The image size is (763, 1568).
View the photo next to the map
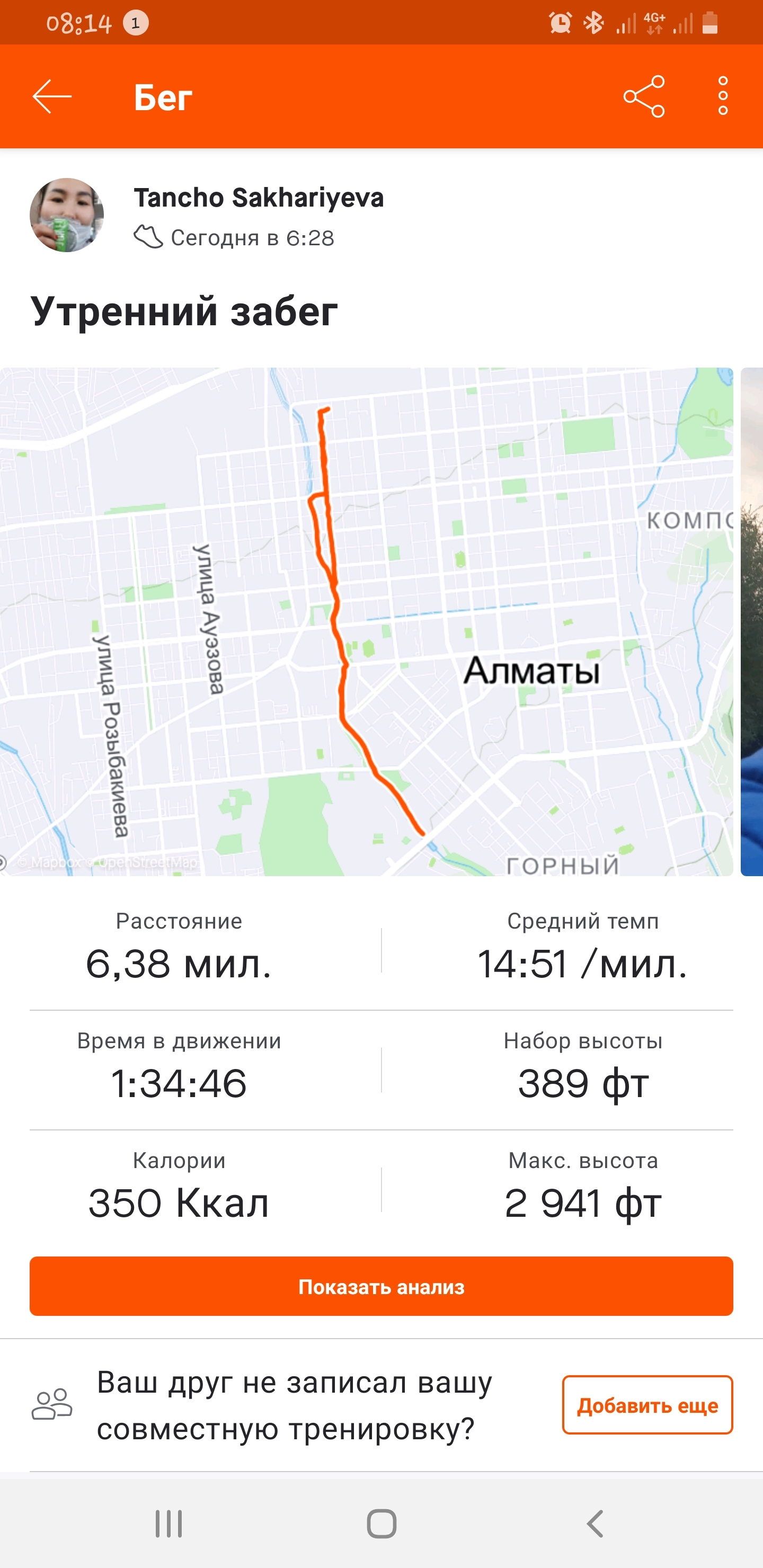click(x=752, y=621)
